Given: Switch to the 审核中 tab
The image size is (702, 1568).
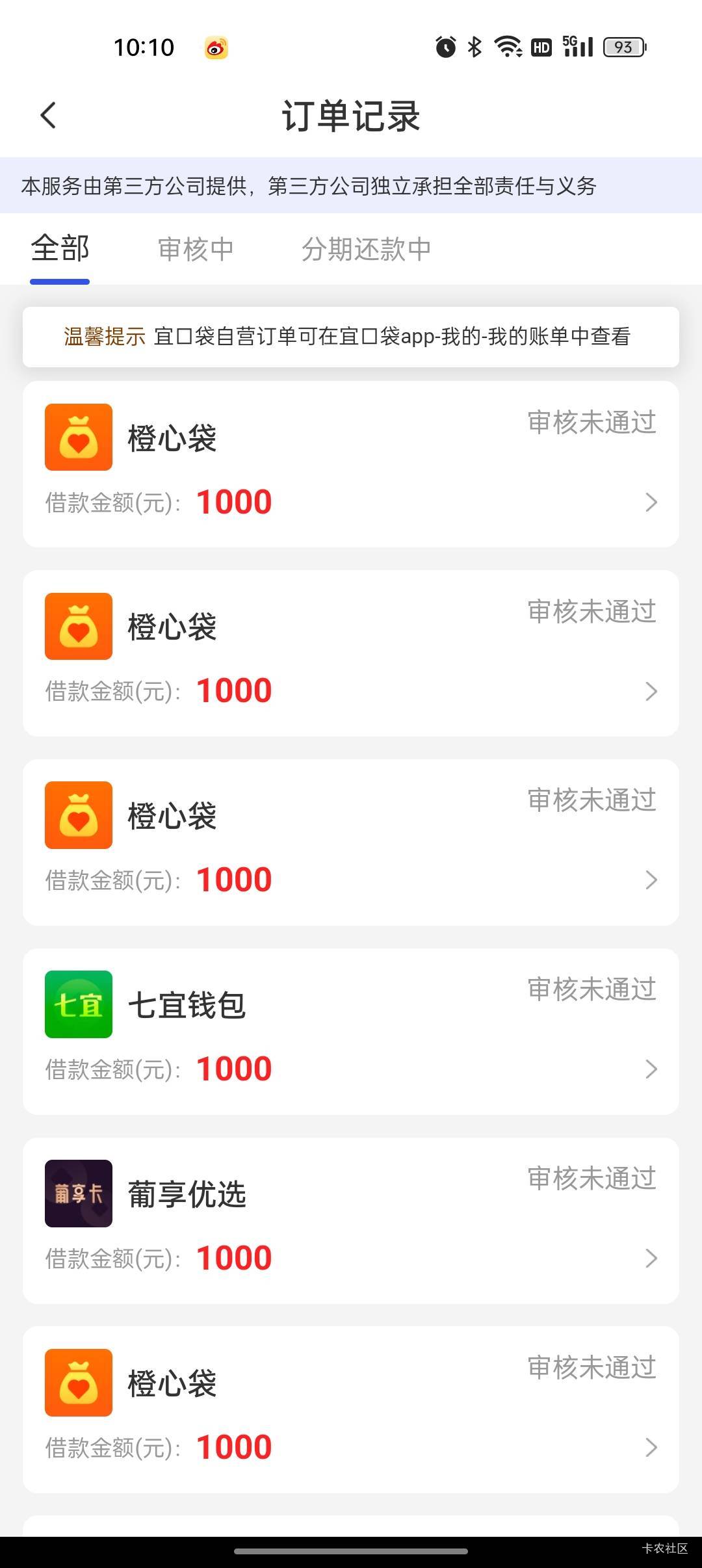Looking at the screenshot, I should (x=196, y=249).
